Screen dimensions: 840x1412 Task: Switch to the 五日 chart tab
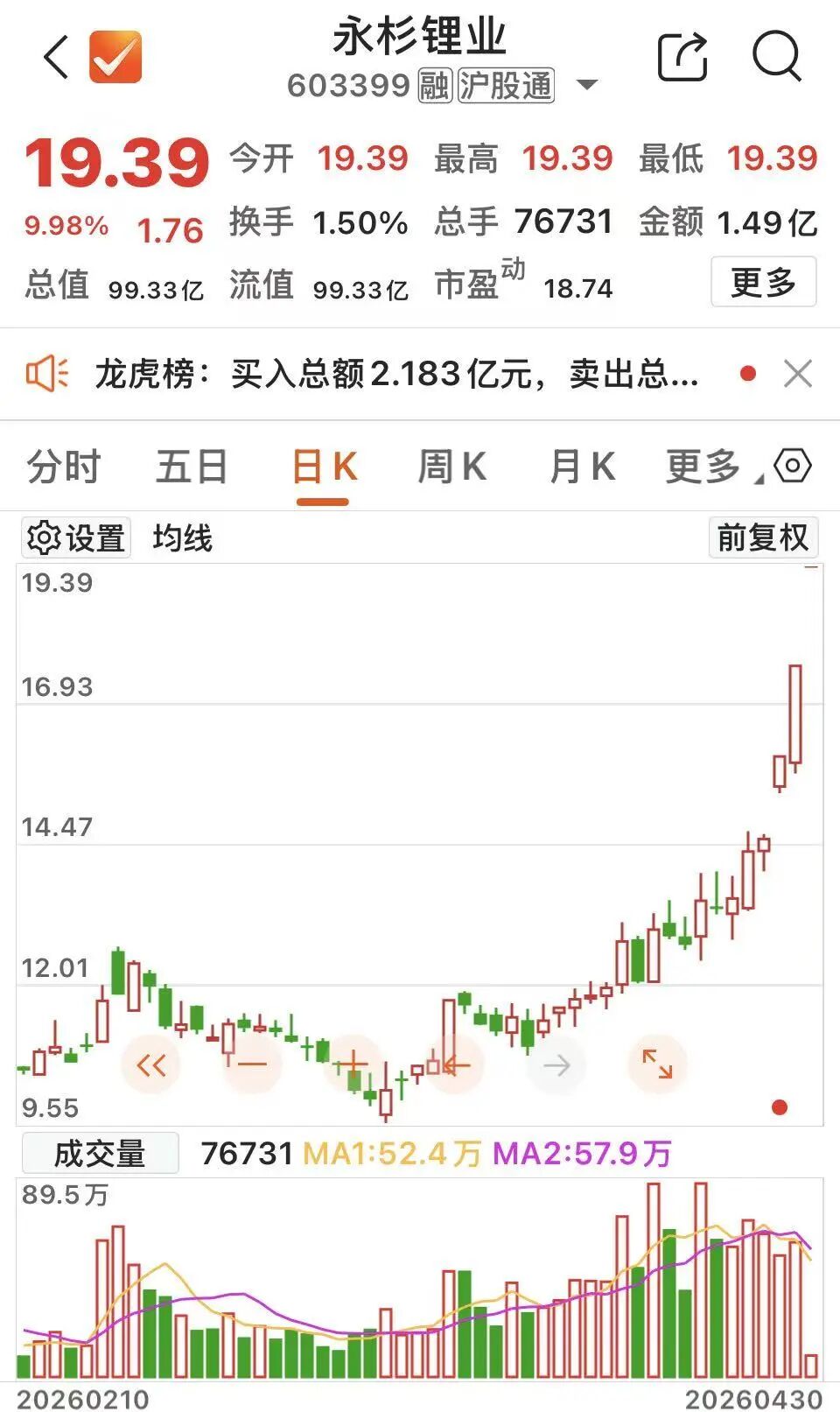click(x=192, y=467)
